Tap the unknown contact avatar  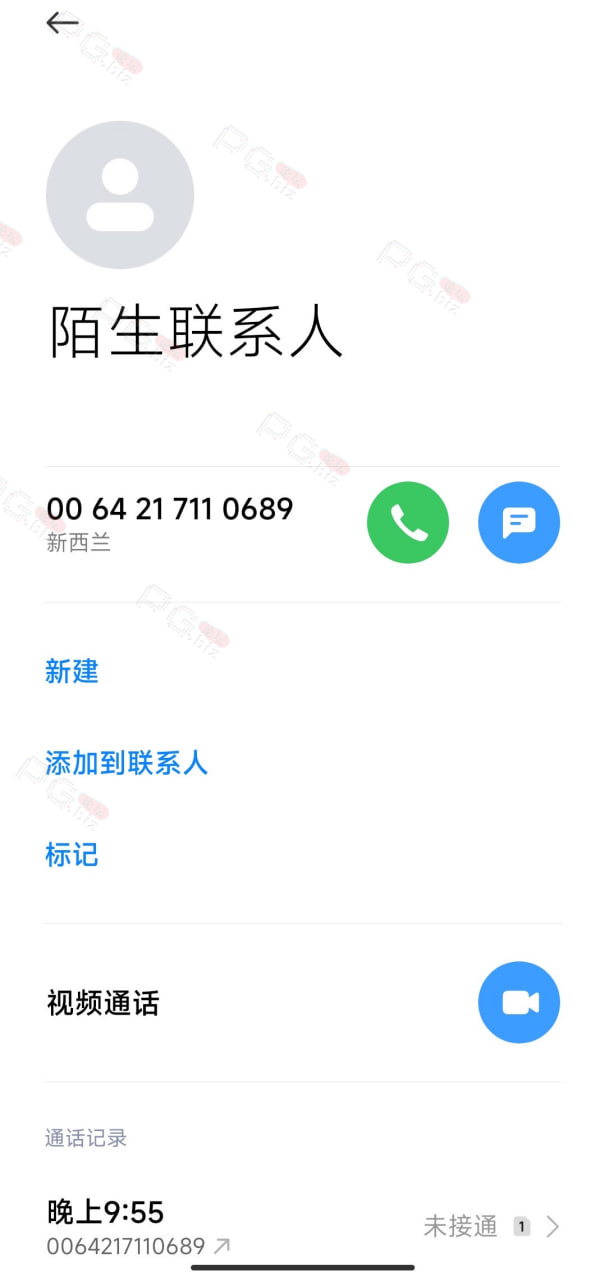click(120, 195)
